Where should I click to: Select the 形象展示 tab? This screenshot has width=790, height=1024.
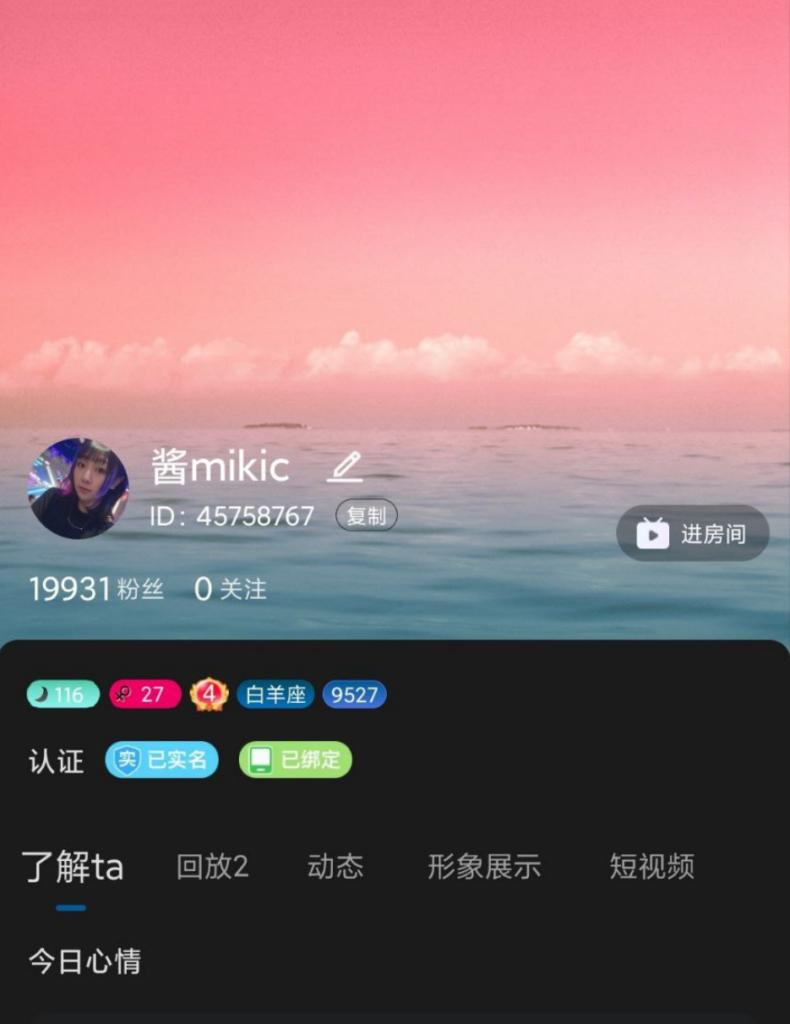click(484, 866)
